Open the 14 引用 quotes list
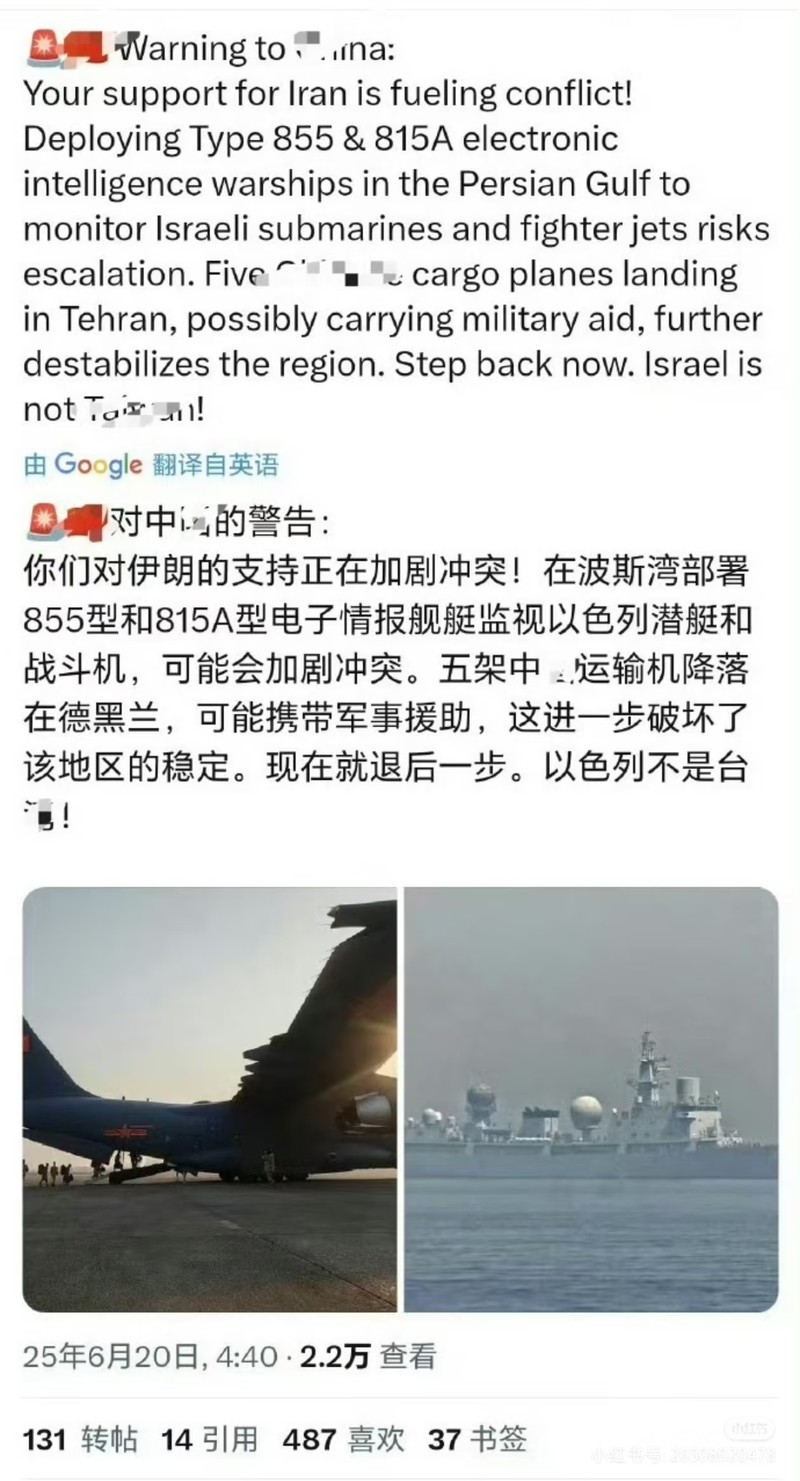 [209, 1439]
